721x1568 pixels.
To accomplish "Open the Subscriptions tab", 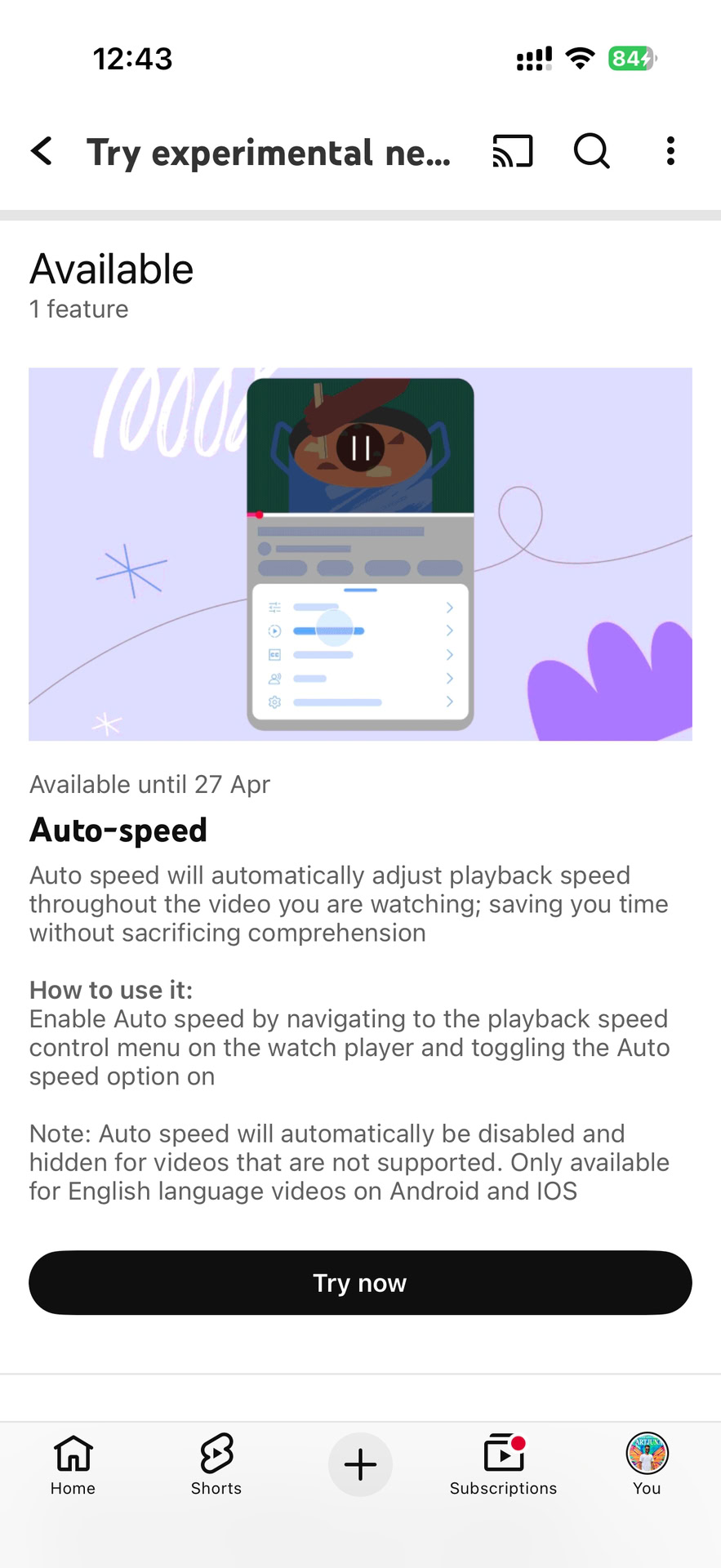I will click(503, 1464).
